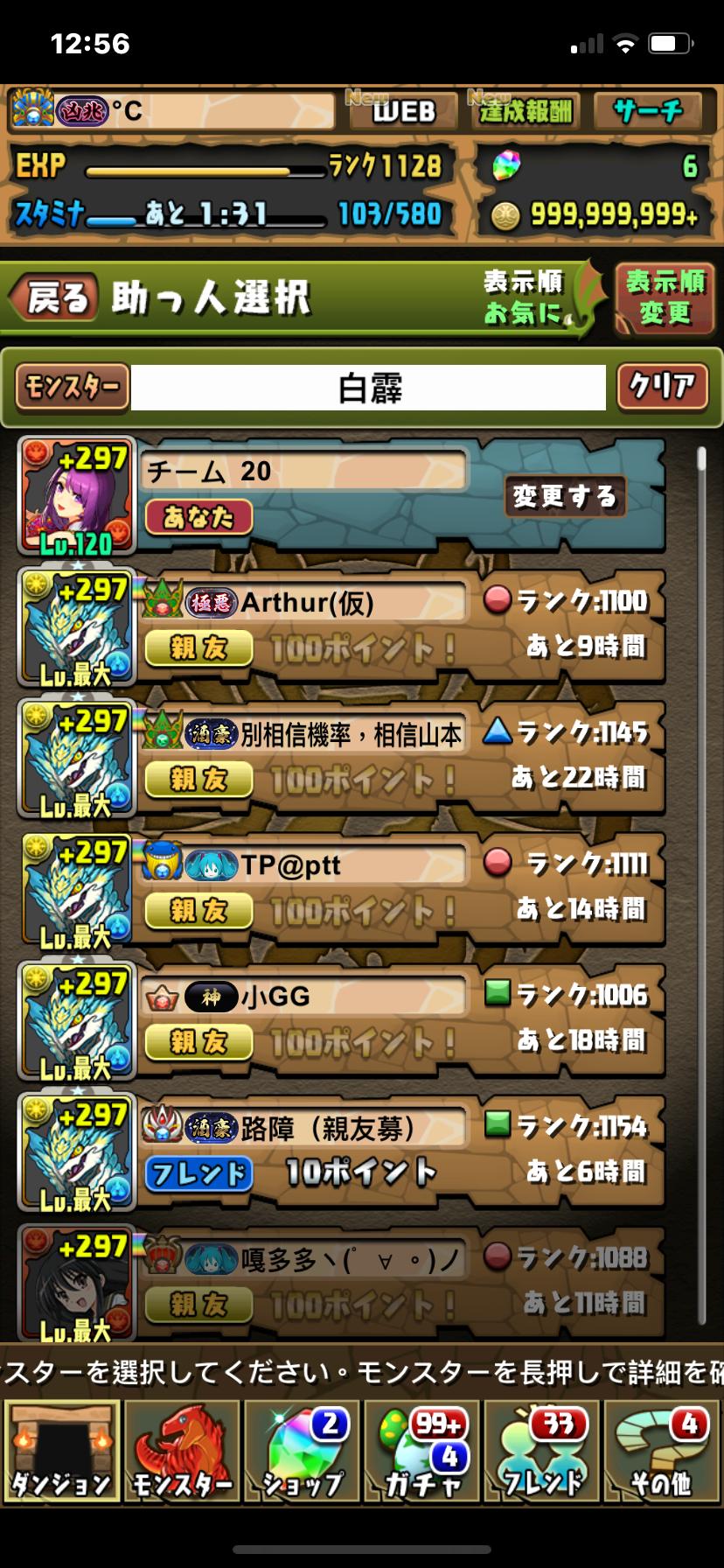Tap the 白霹 monster name field
724x1568 pixels.
point(368,388)
